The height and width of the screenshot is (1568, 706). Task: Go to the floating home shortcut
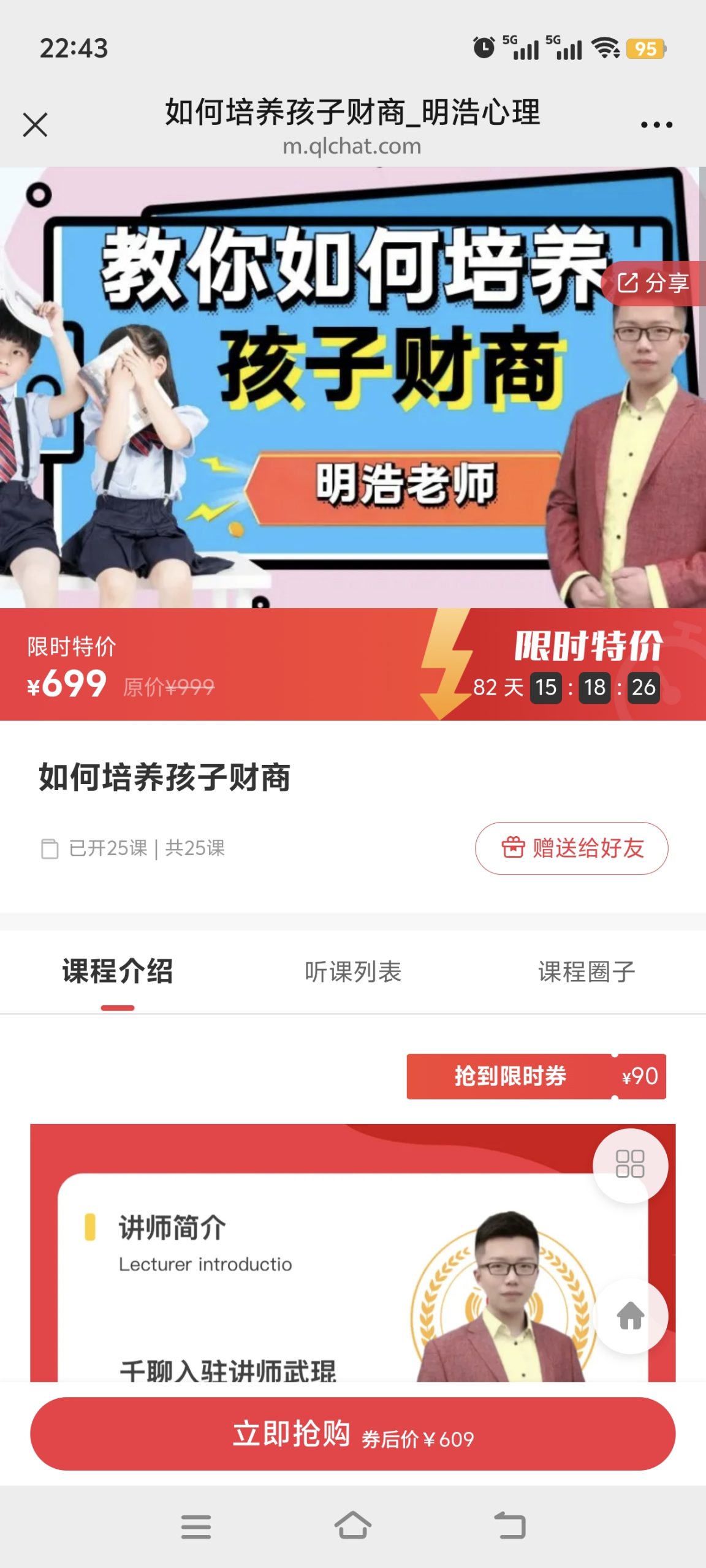(630, 1316)
